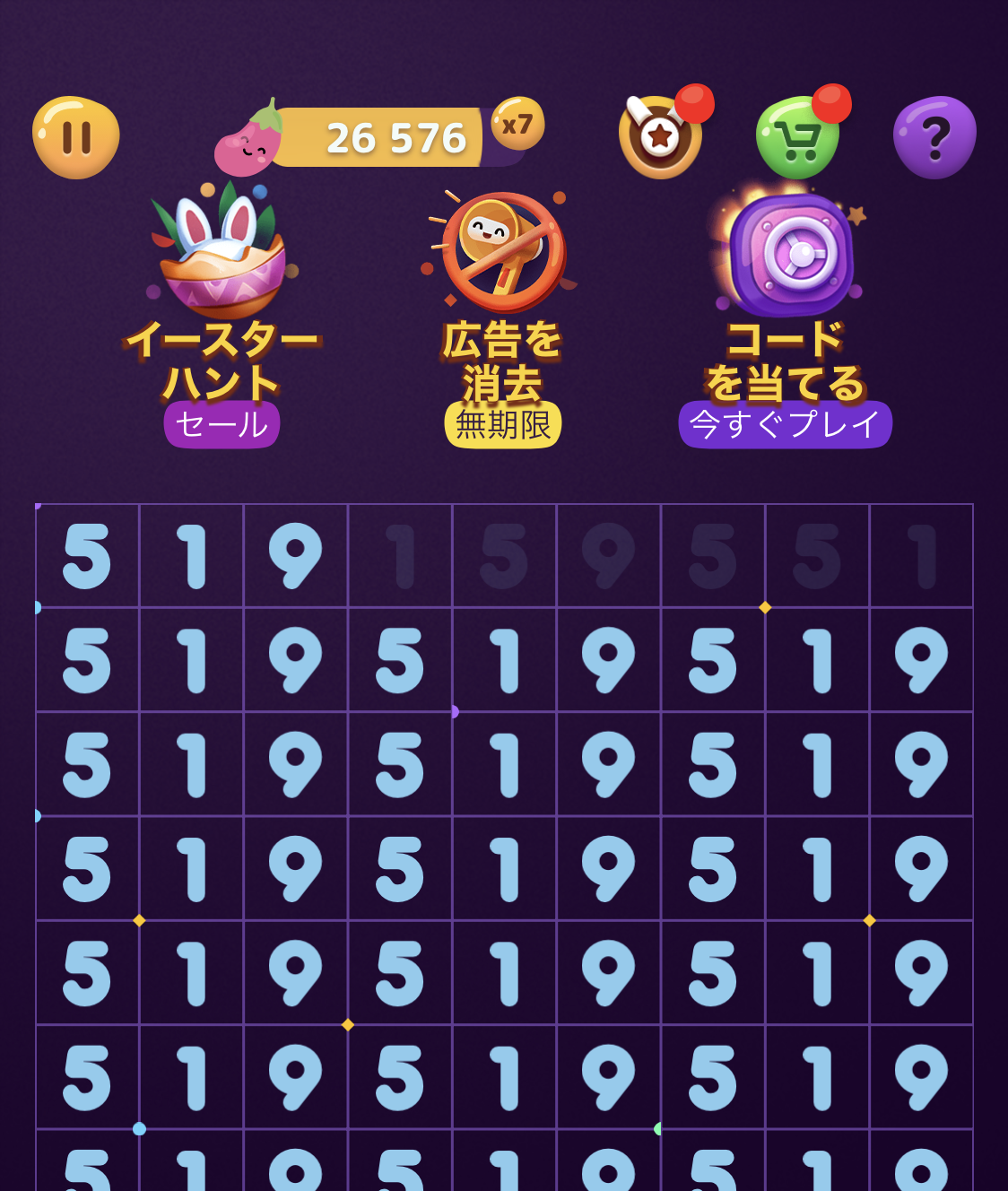Open the question mark help
The width and height of the screenshot is (1008, 1191).
coord(934,138)
